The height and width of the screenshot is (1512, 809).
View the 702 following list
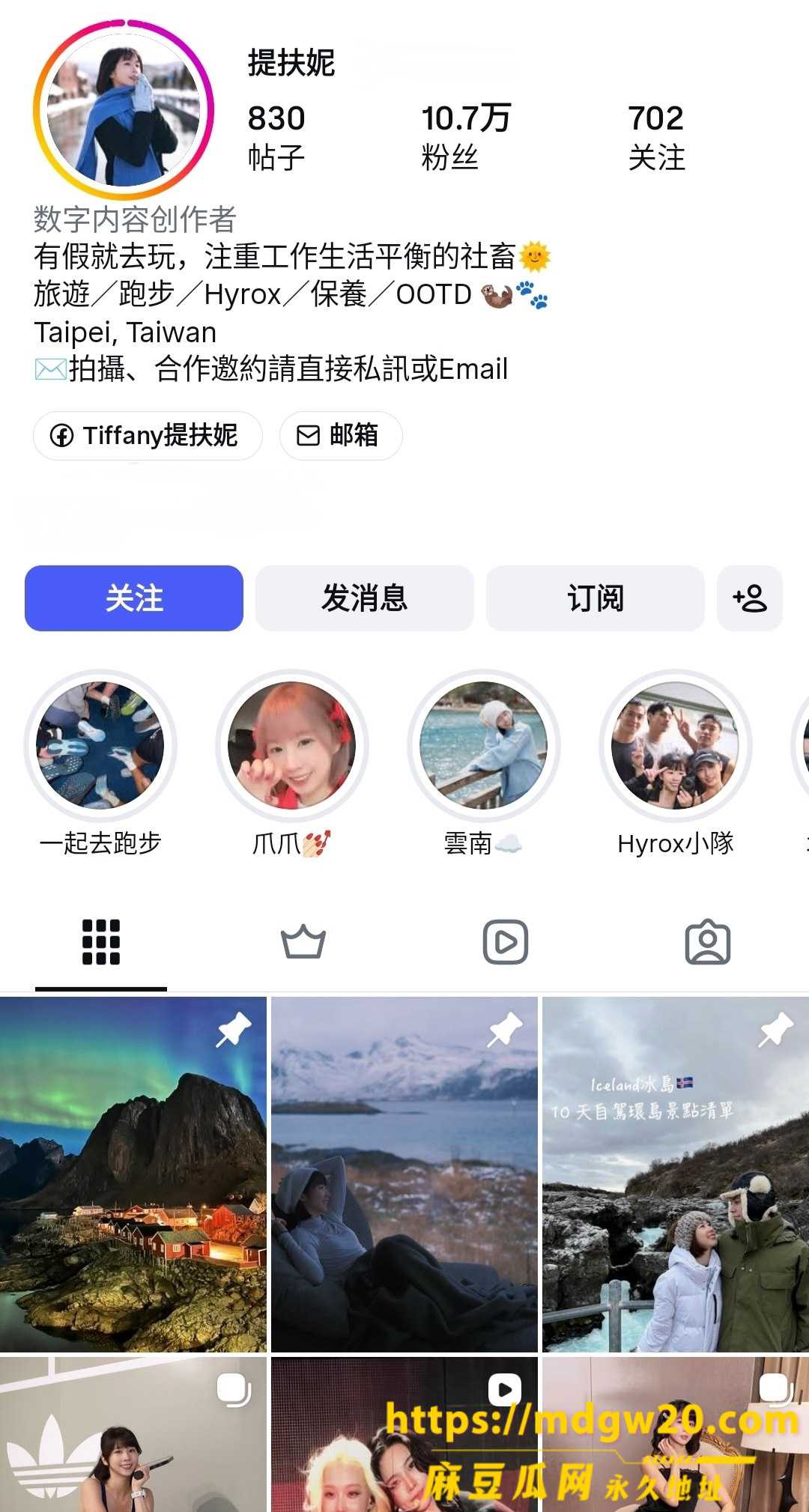click(x=656, y=137)
